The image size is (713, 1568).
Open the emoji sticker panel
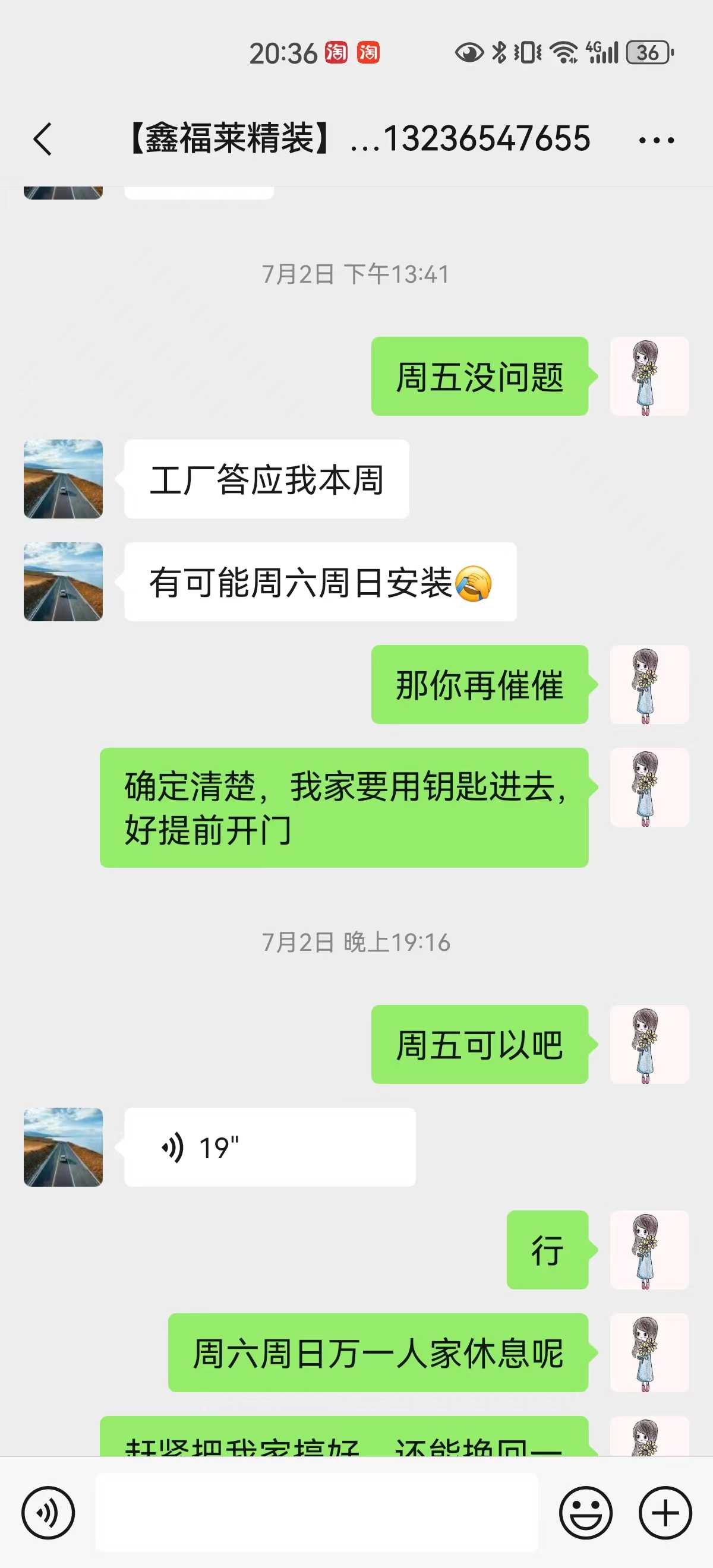[x=586, y=1512]
